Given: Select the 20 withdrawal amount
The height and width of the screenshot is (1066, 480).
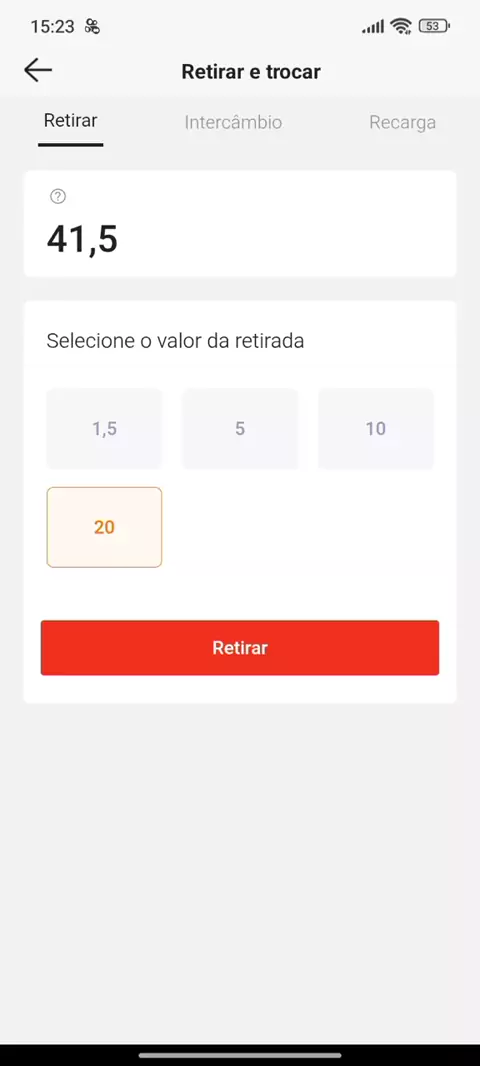Looking at the screenshot, I should click(x=104, y=527).
